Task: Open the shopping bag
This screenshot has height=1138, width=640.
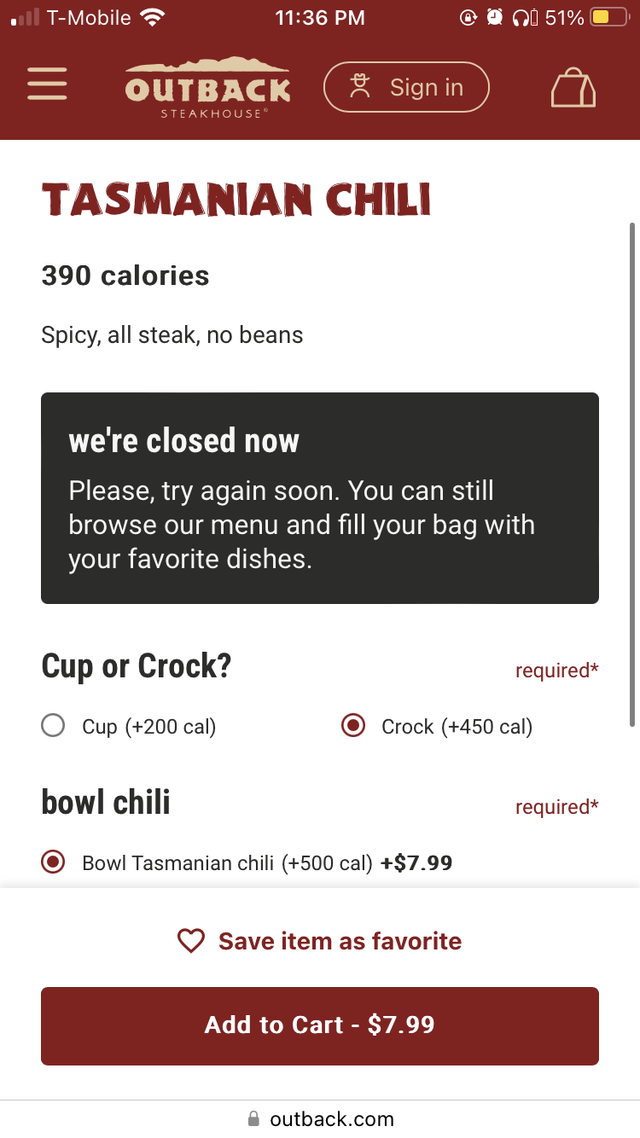Action: point(573,87)
